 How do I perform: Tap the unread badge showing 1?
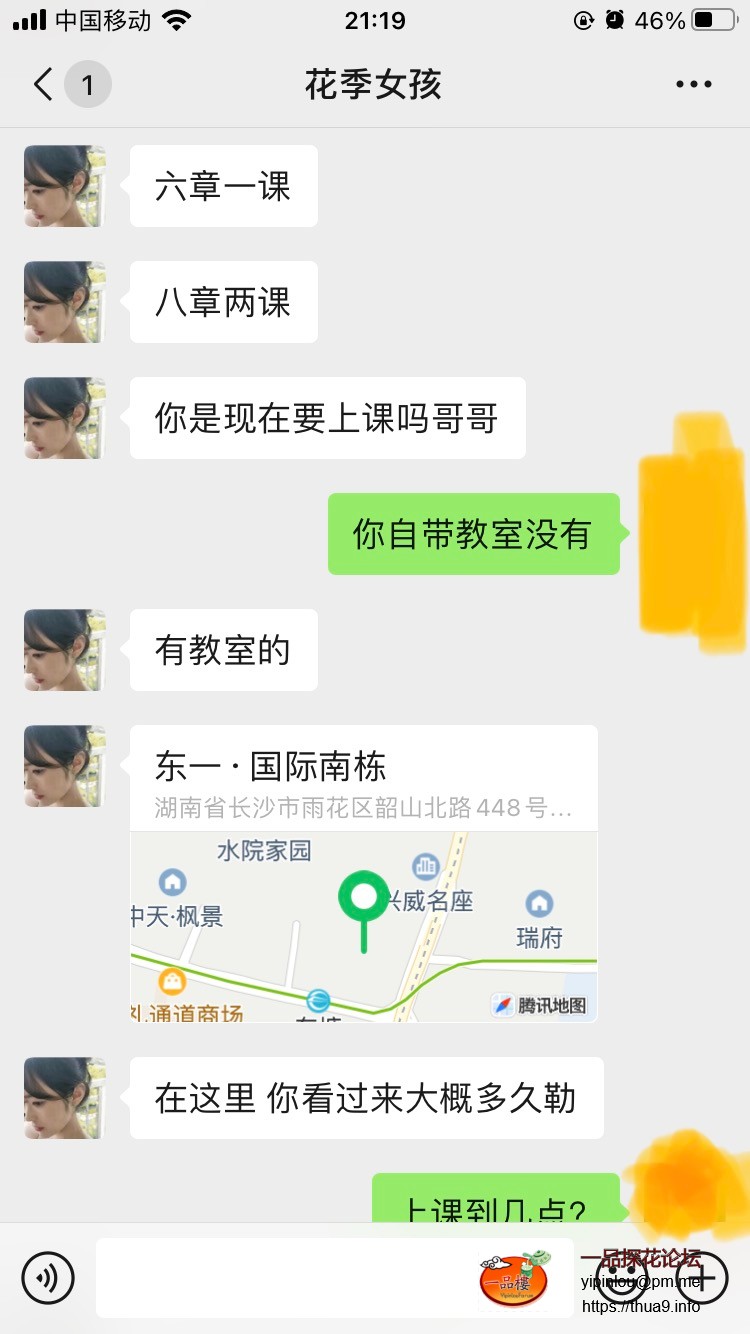point(88,84)
